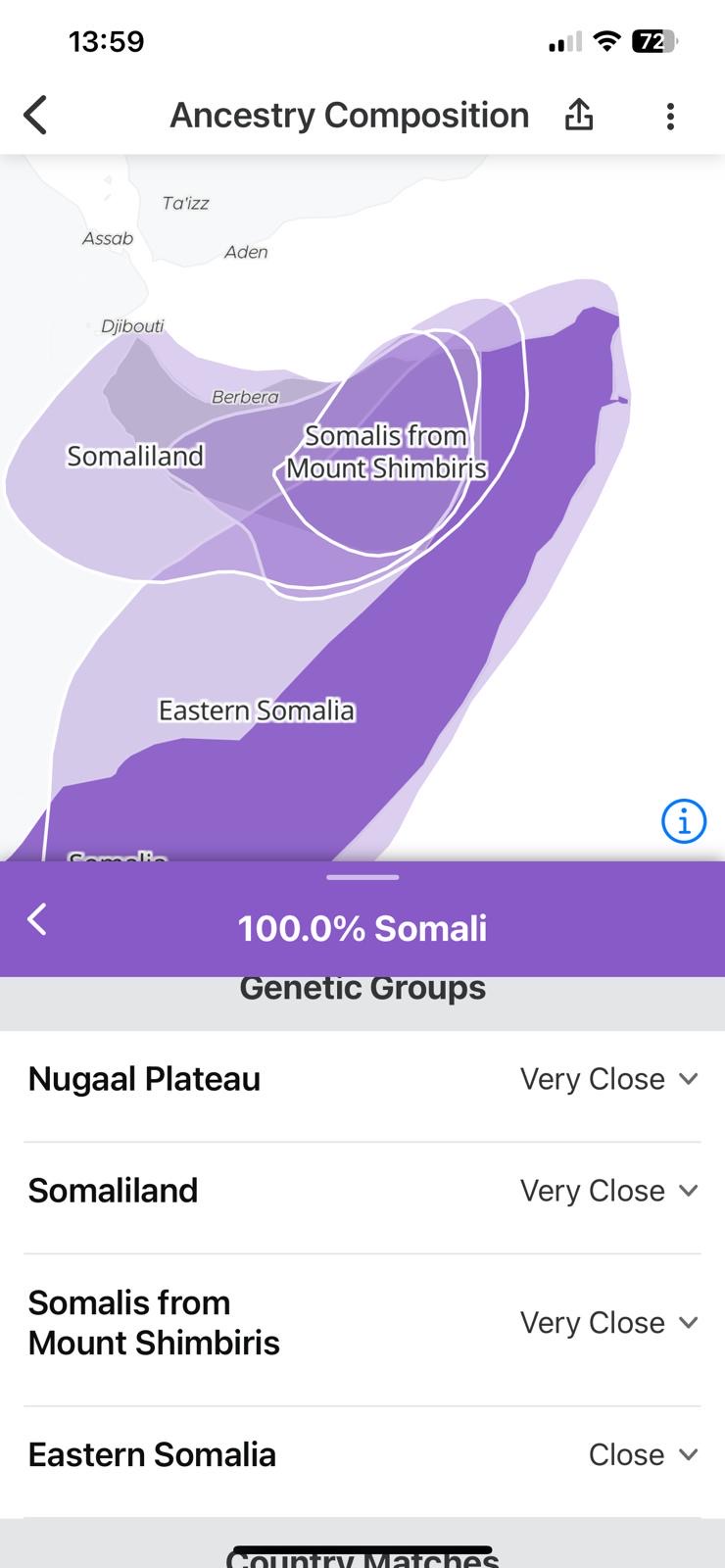The width and height of the screenshot is (725, 1568).
Task: Open the map info button
Action: click(x=683, y=821)
